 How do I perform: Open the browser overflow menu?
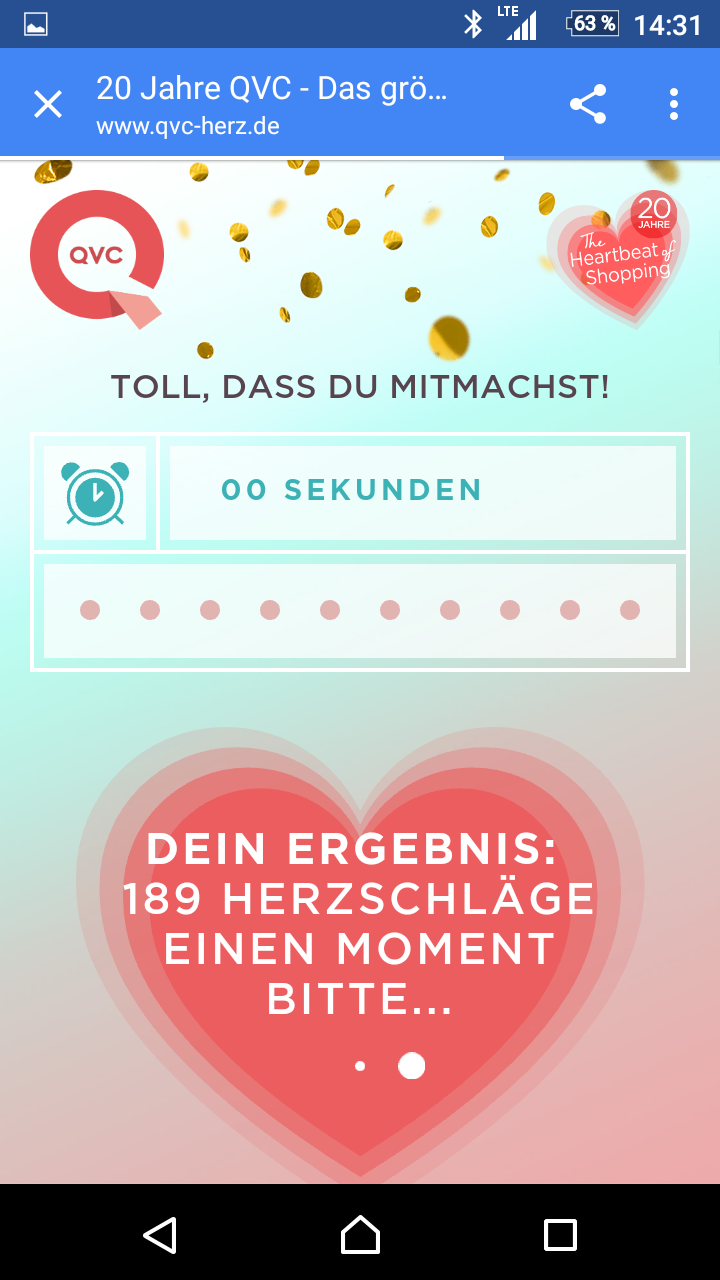674,104
